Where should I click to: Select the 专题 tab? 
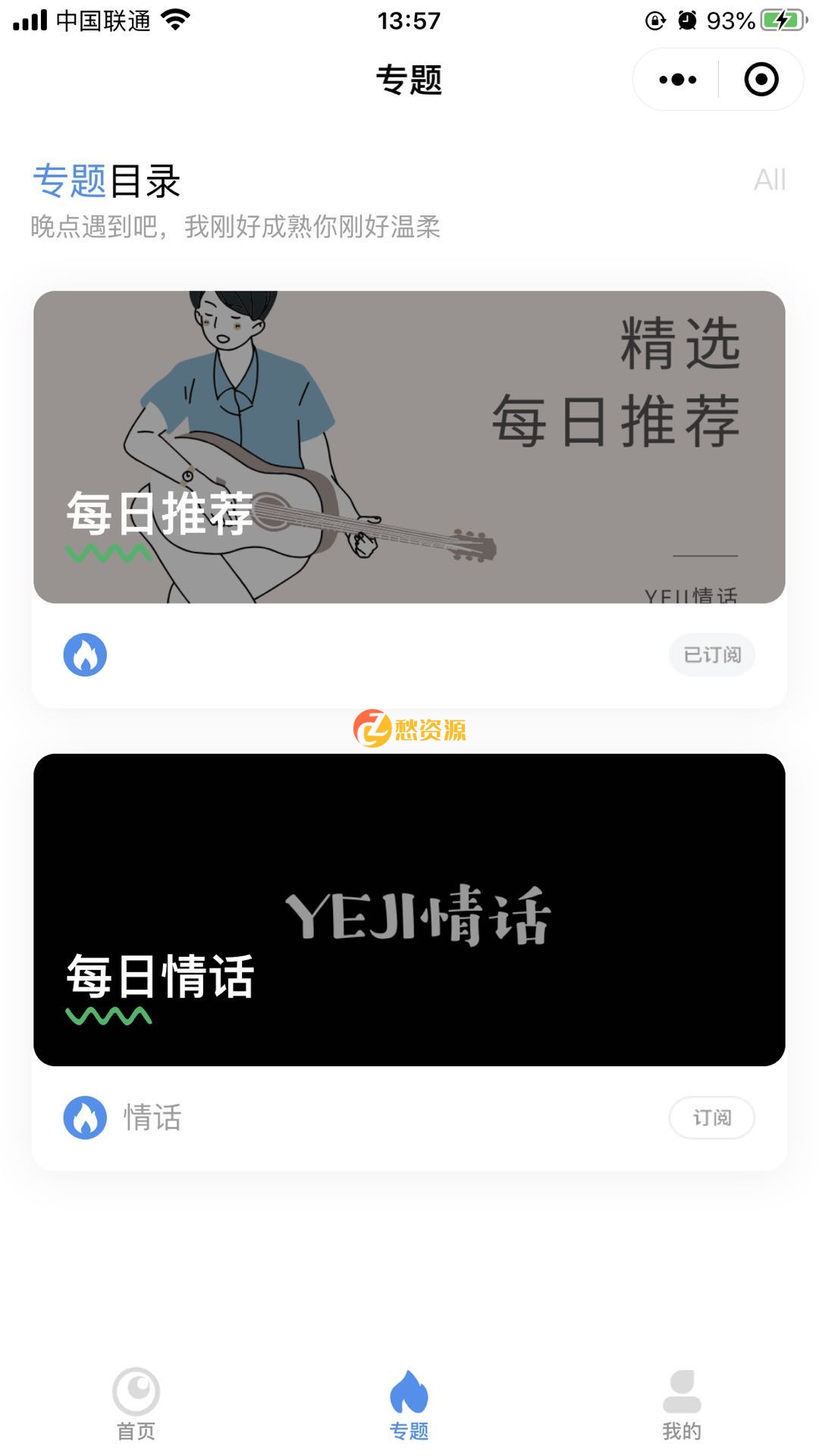click(409, 1404)
